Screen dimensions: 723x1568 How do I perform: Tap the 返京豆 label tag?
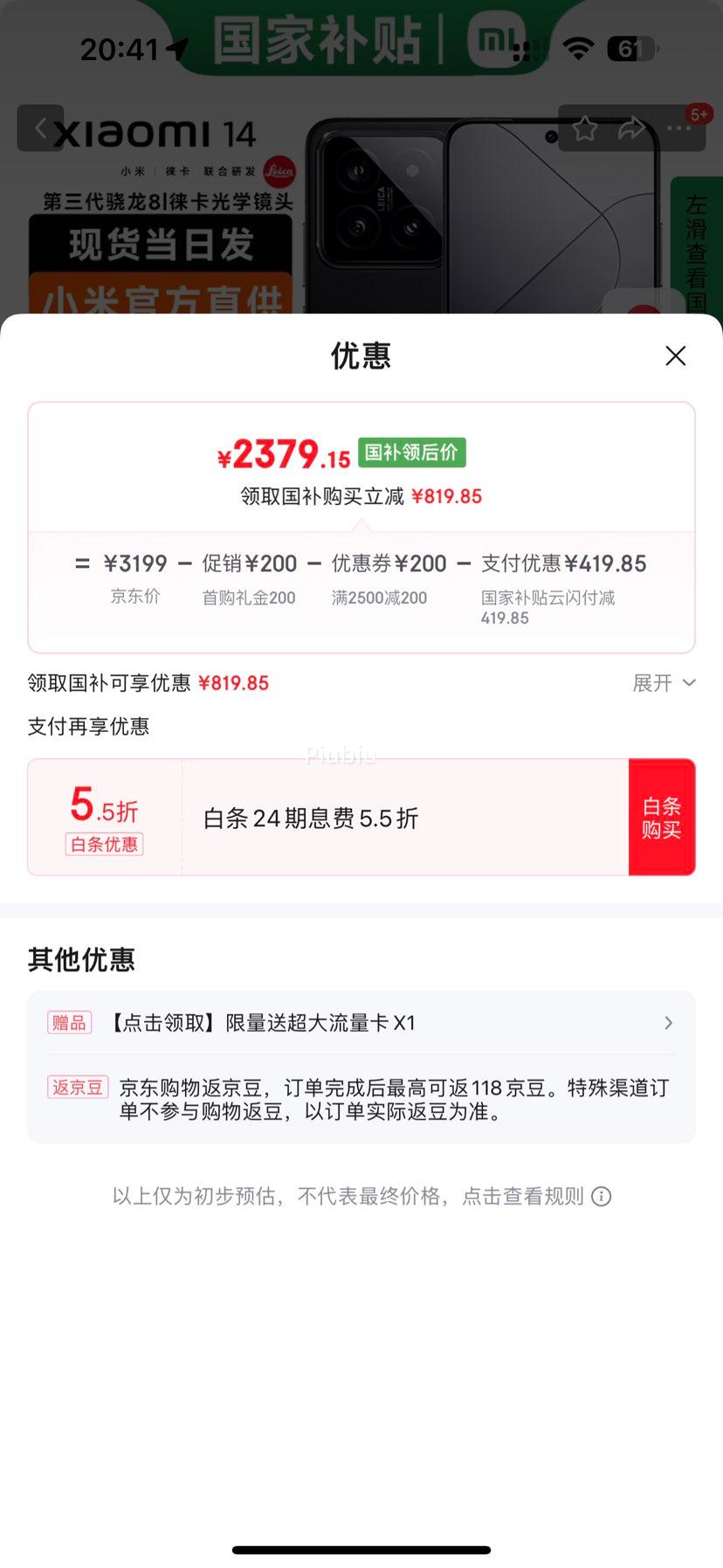[x=77, y=1087]
